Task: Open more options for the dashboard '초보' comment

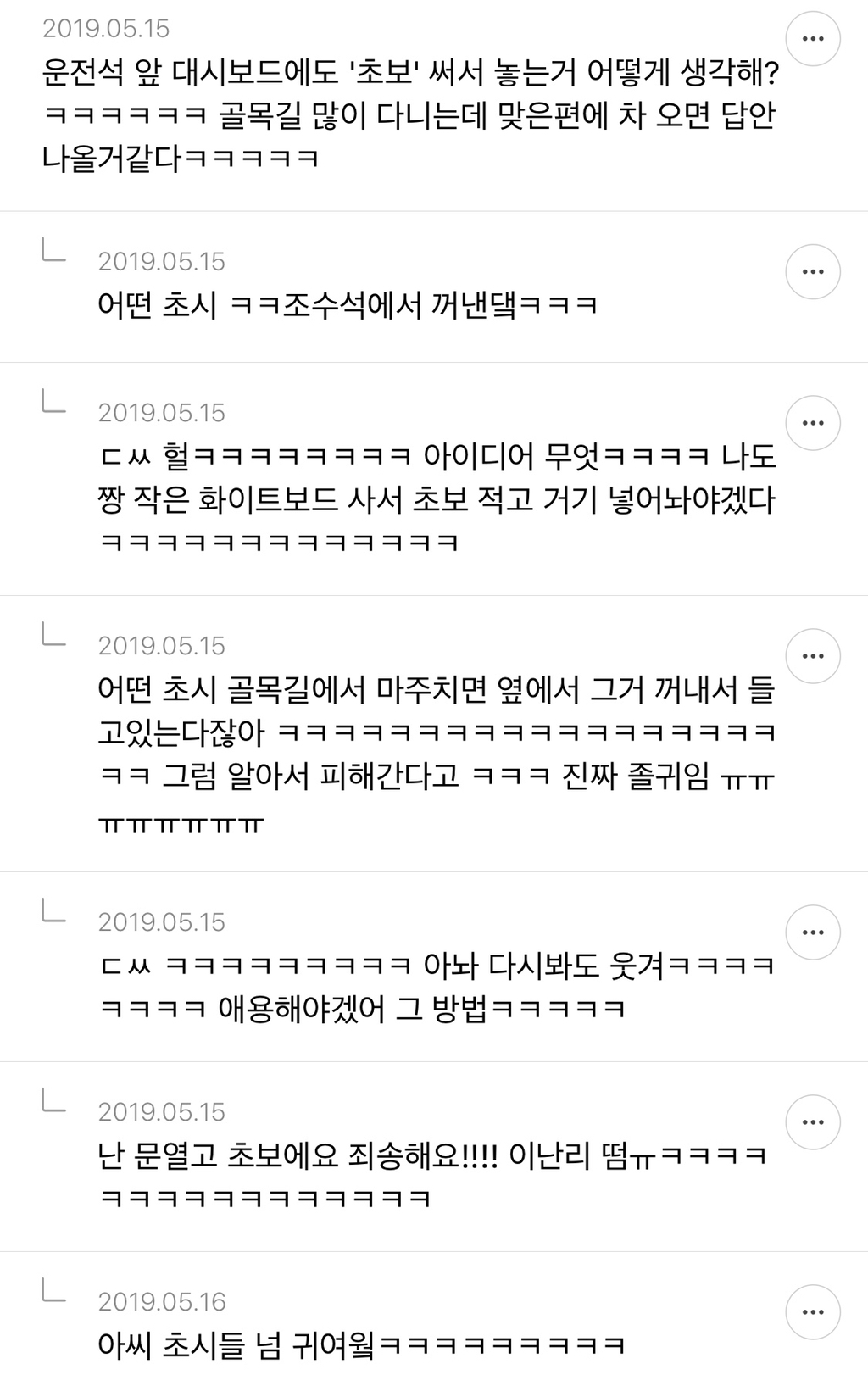Action: coord(813,39)
